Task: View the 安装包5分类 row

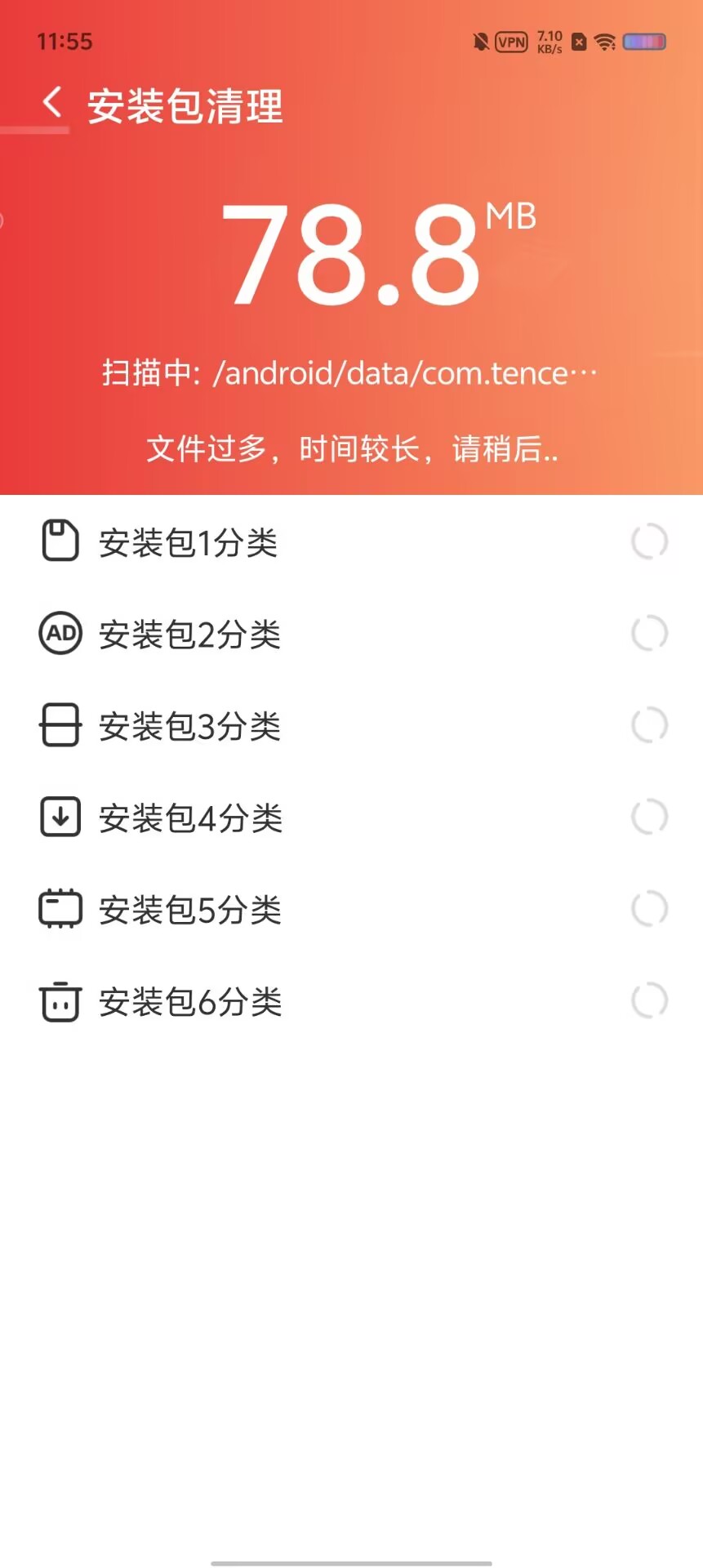Action: point(190,910)
